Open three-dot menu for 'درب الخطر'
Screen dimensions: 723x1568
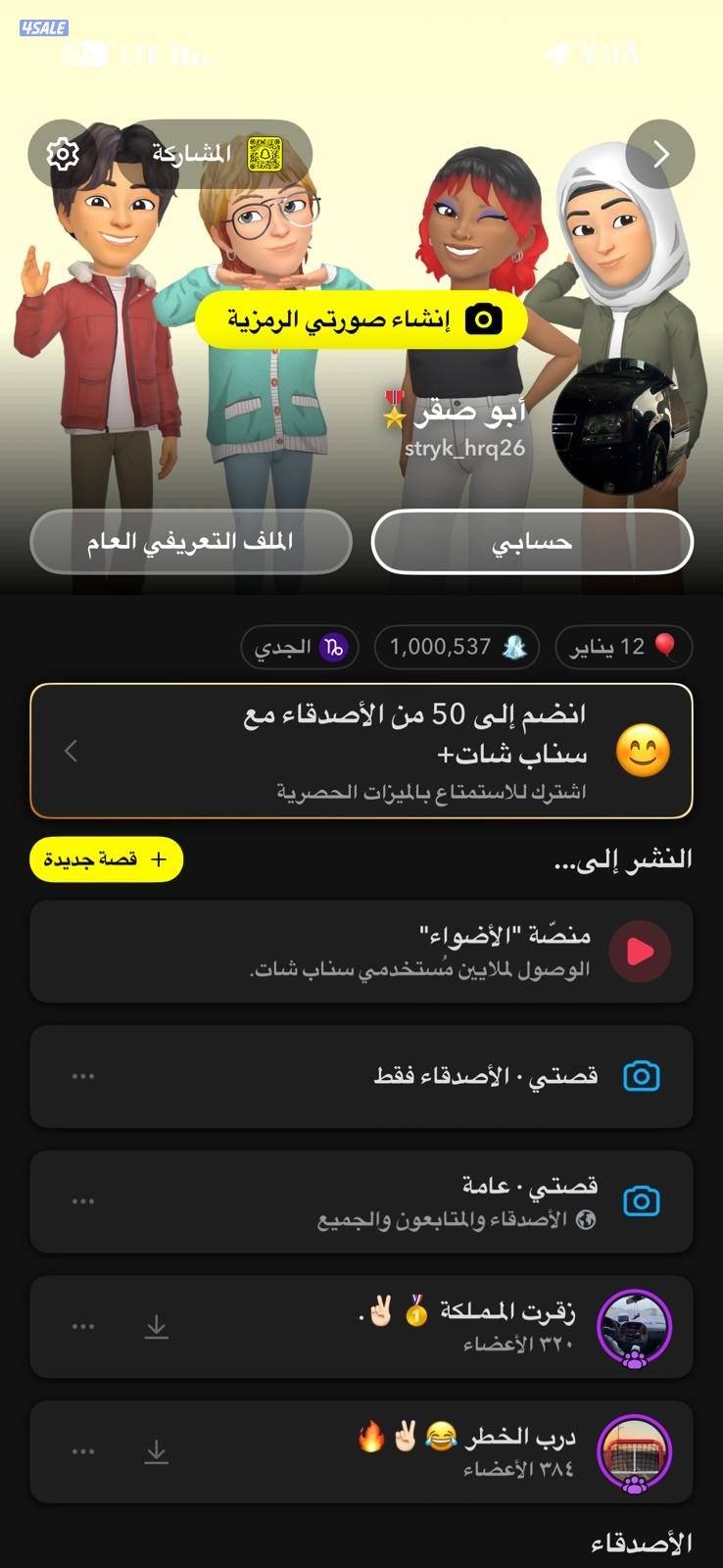[81, 1453]
